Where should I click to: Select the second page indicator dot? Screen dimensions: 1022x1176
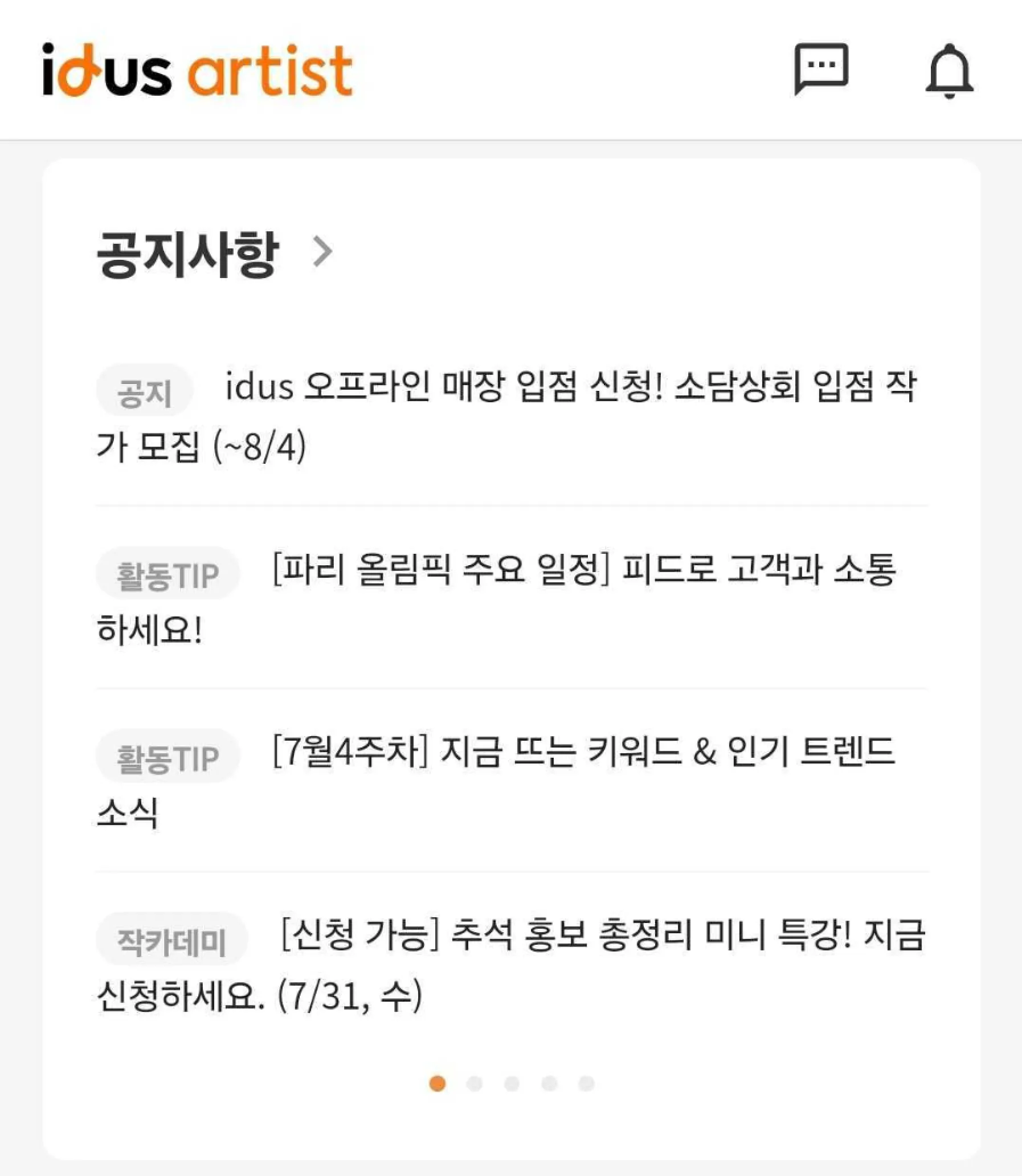click(x=475, y=1084)
